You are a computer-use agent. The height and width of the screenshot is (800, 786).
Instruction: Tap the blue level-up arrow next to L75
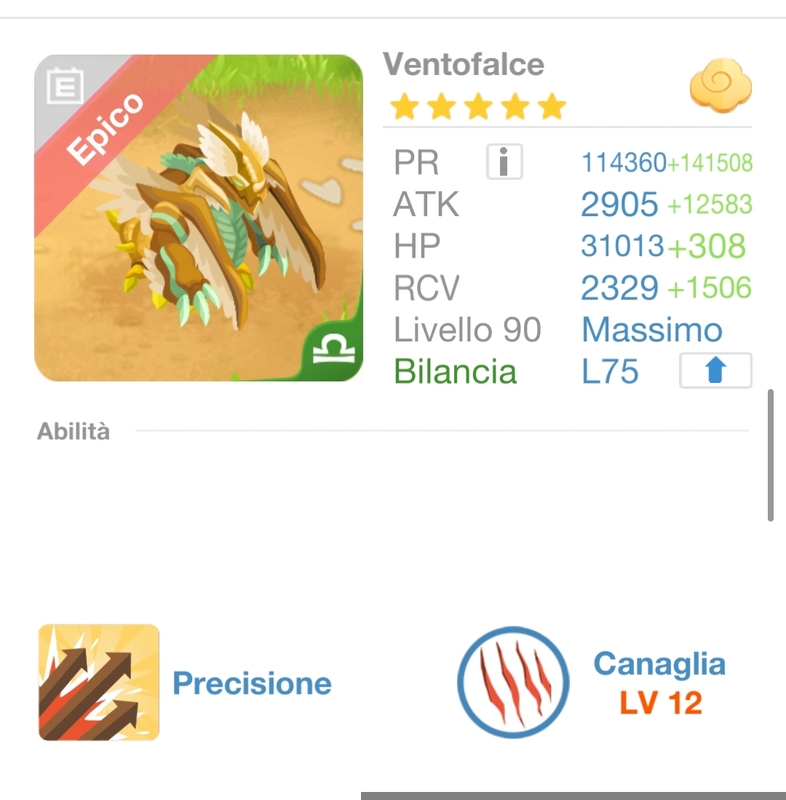714,371
